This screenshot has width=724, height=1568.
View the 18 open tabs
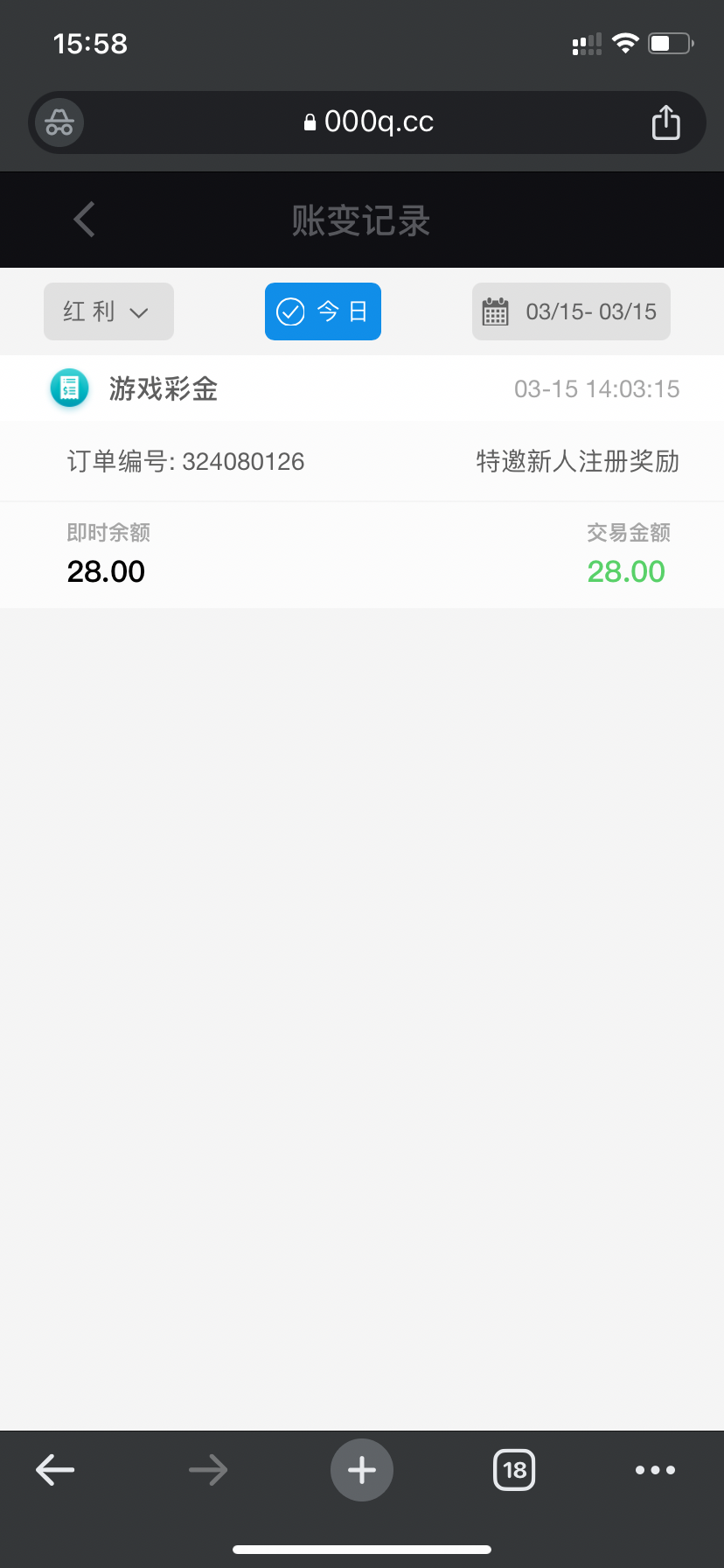coord(514,1470)
